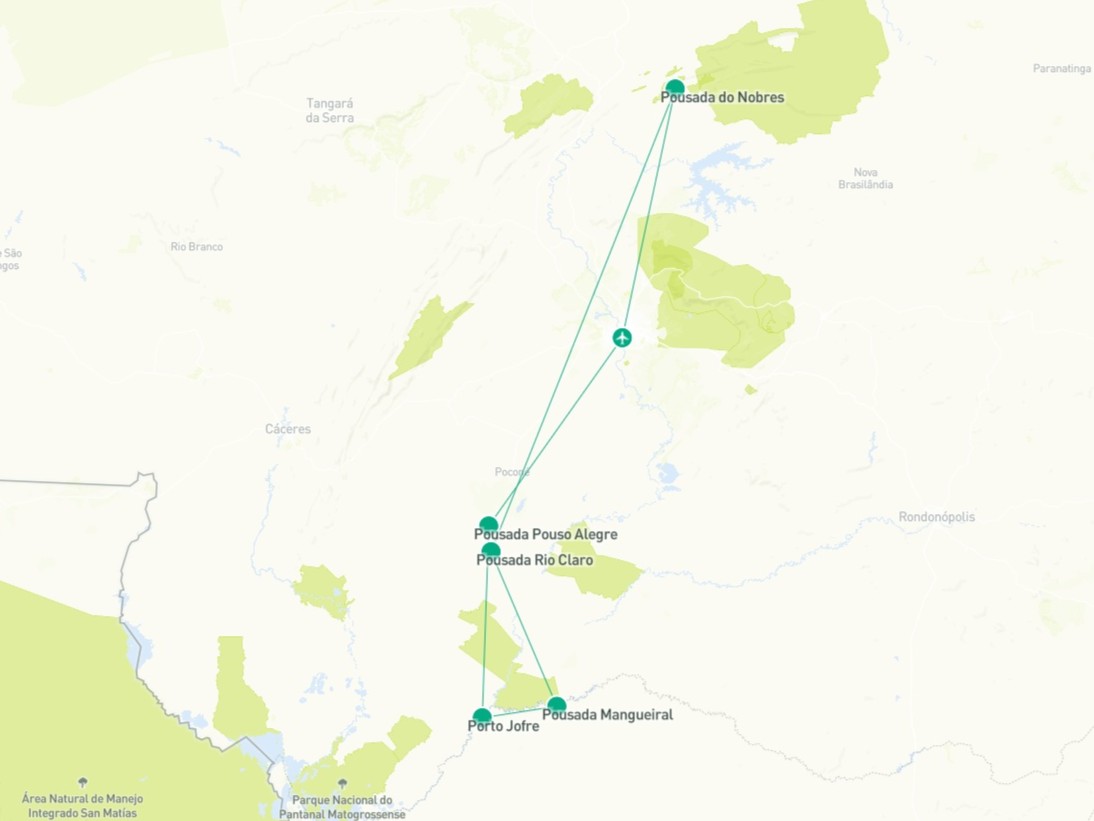Screen dimensions: 1094x821
Task: Tap the Porto Jofre marker
Action: click(x=482, y=715)
